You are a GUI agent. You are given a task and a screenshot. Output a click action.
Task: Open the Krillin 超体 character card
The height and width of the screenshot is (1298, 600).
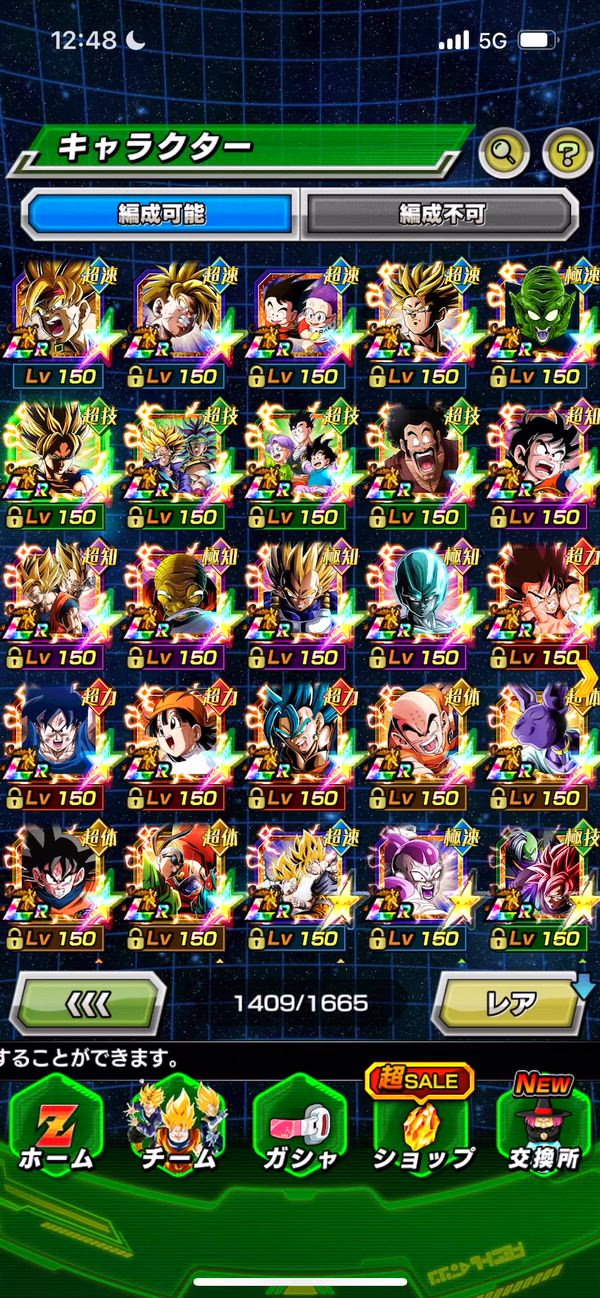(419, 733)
